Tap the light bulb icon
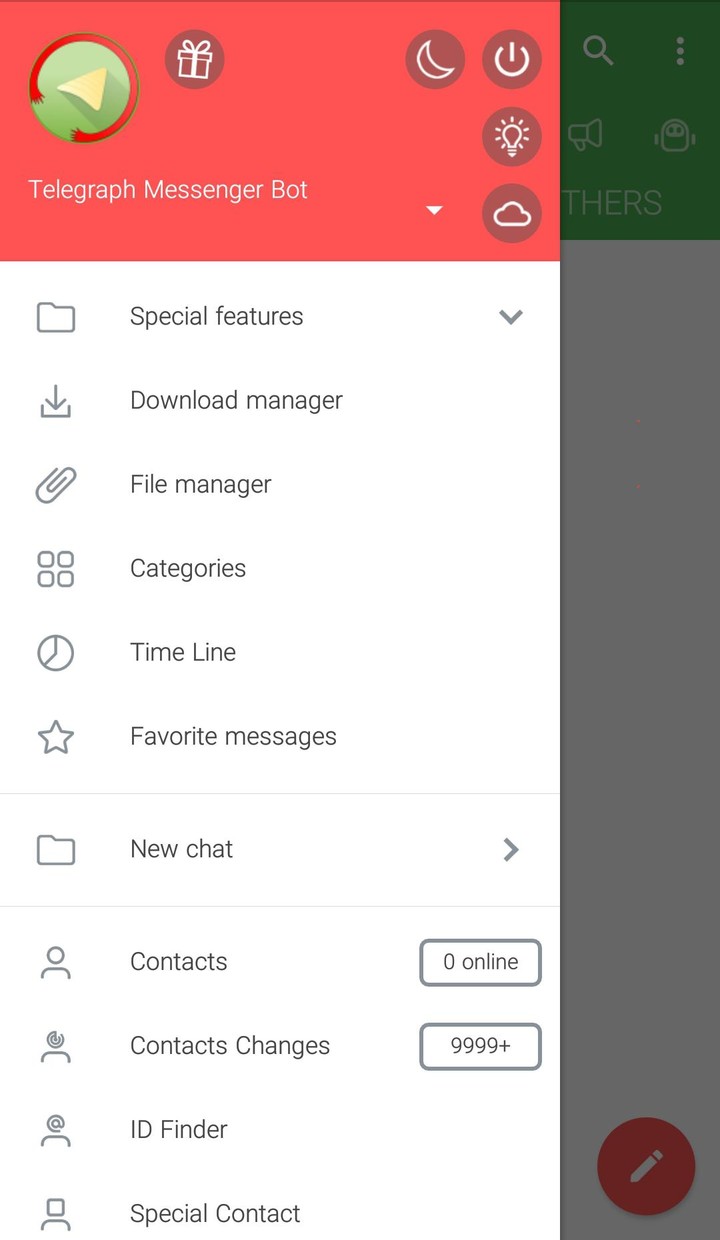 [512, 137]
